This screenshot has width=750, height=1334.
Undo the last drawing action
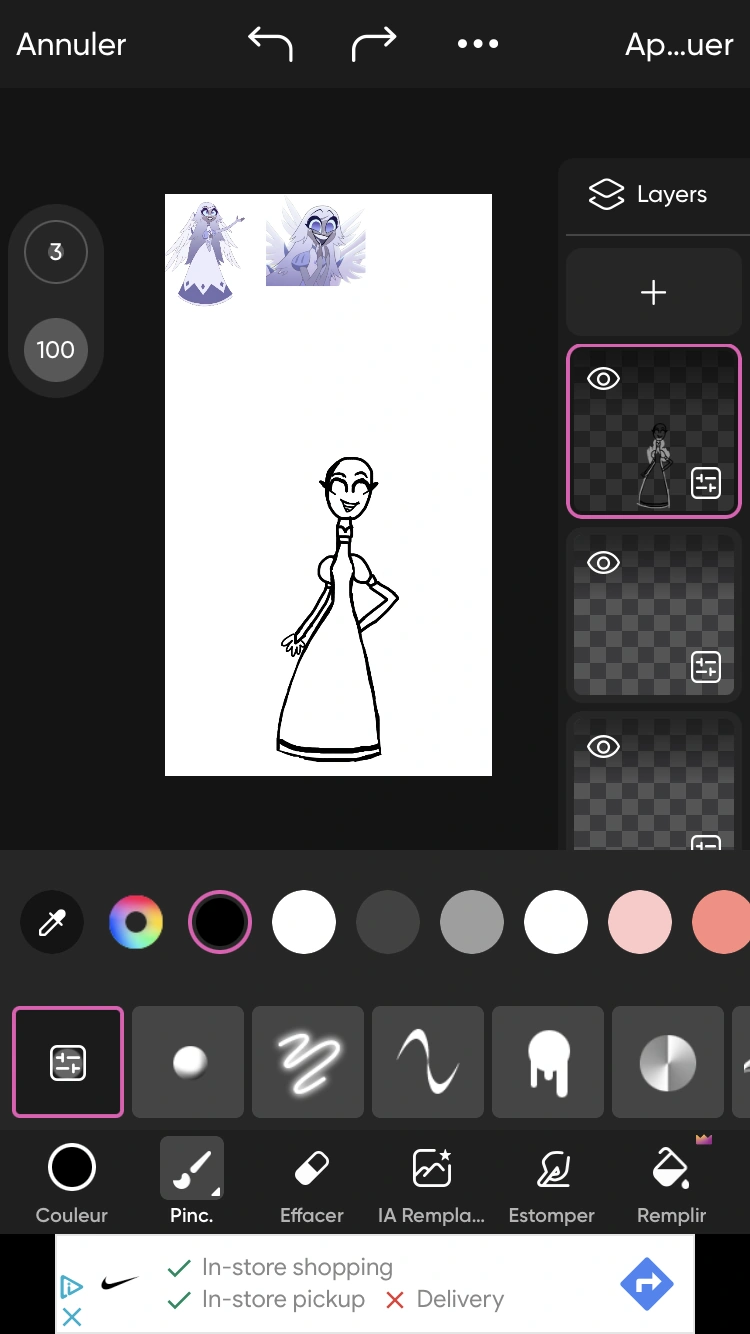(x=269, y=43)
